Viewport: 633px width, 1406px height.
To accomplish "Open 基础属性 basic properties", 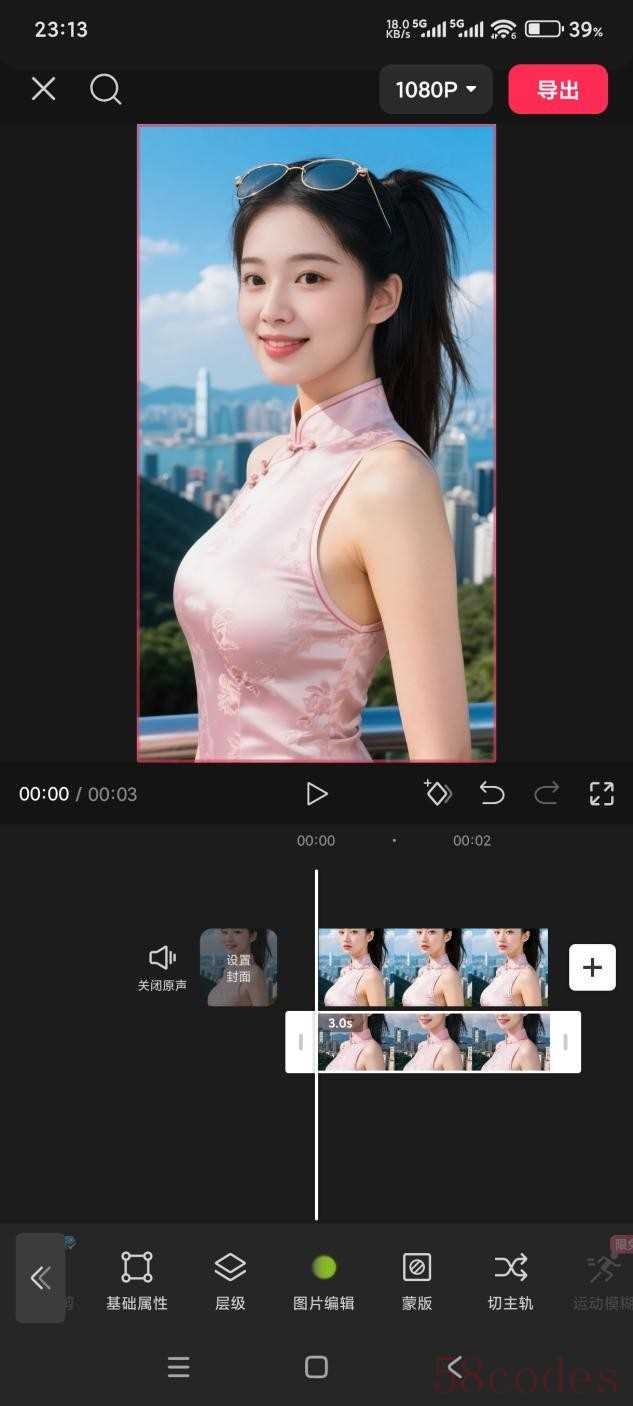I will 137,1280.
